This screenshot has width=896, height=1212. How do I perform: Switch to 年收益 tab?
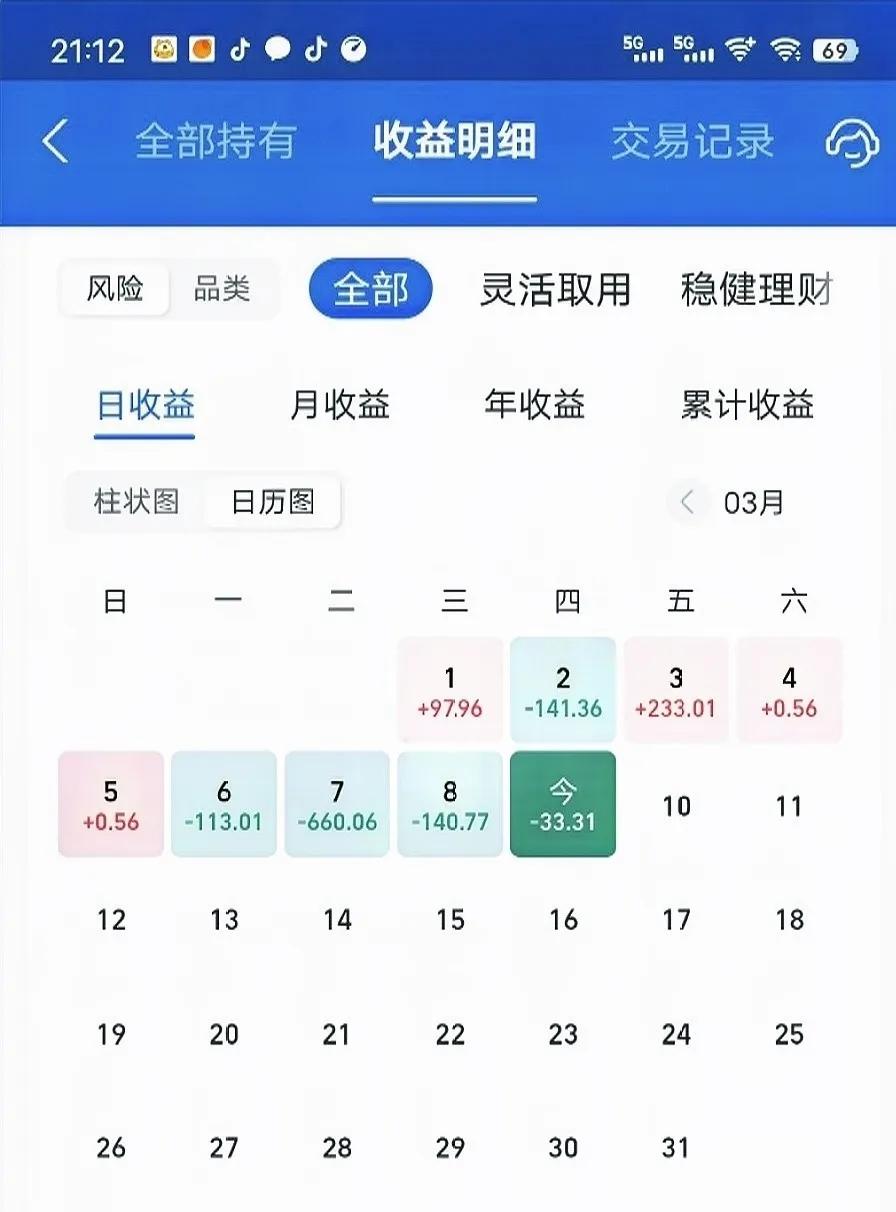tap(535, 405)
